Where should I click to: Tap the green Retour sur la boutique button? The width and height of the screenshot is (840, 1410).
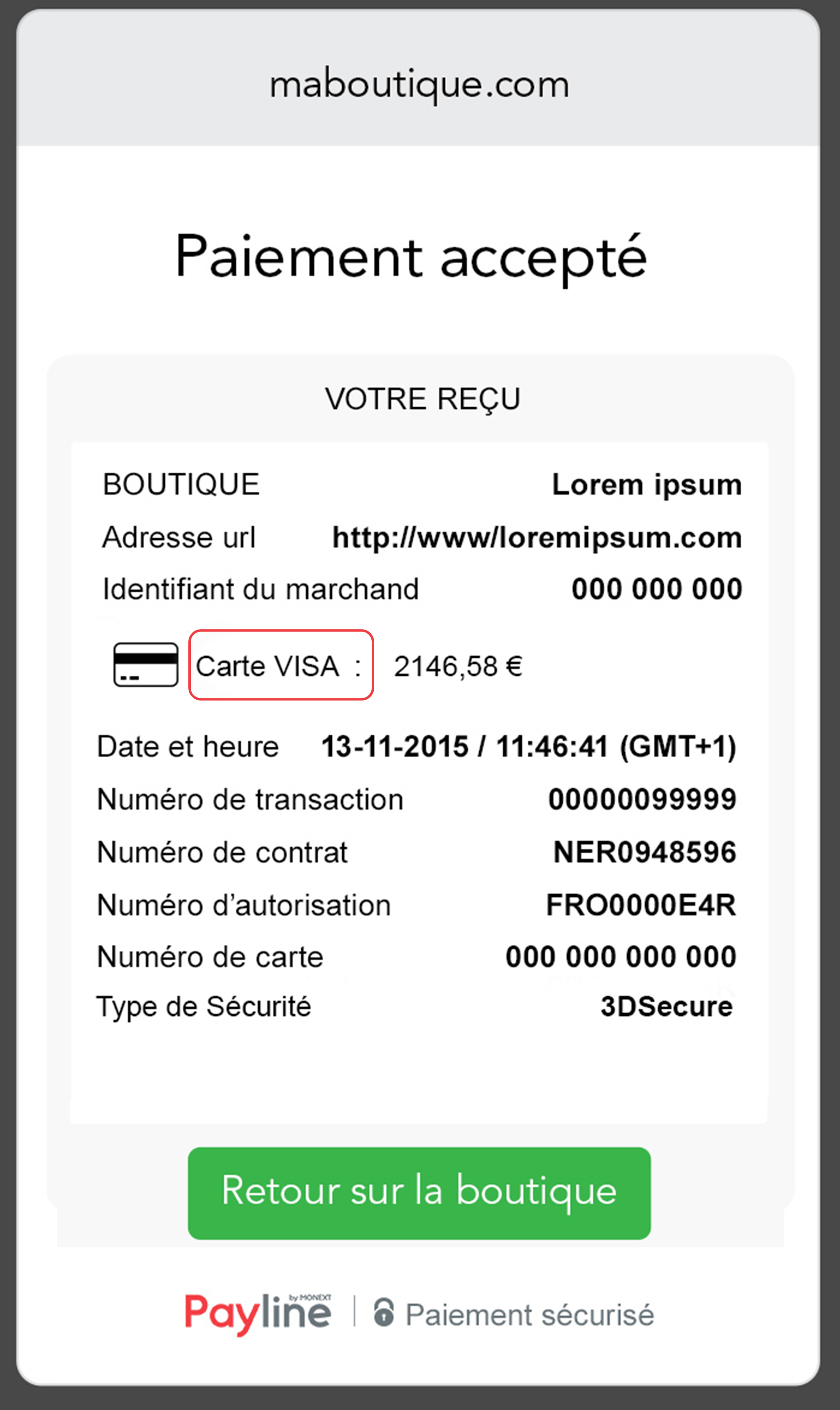(x=419, y=1193)
